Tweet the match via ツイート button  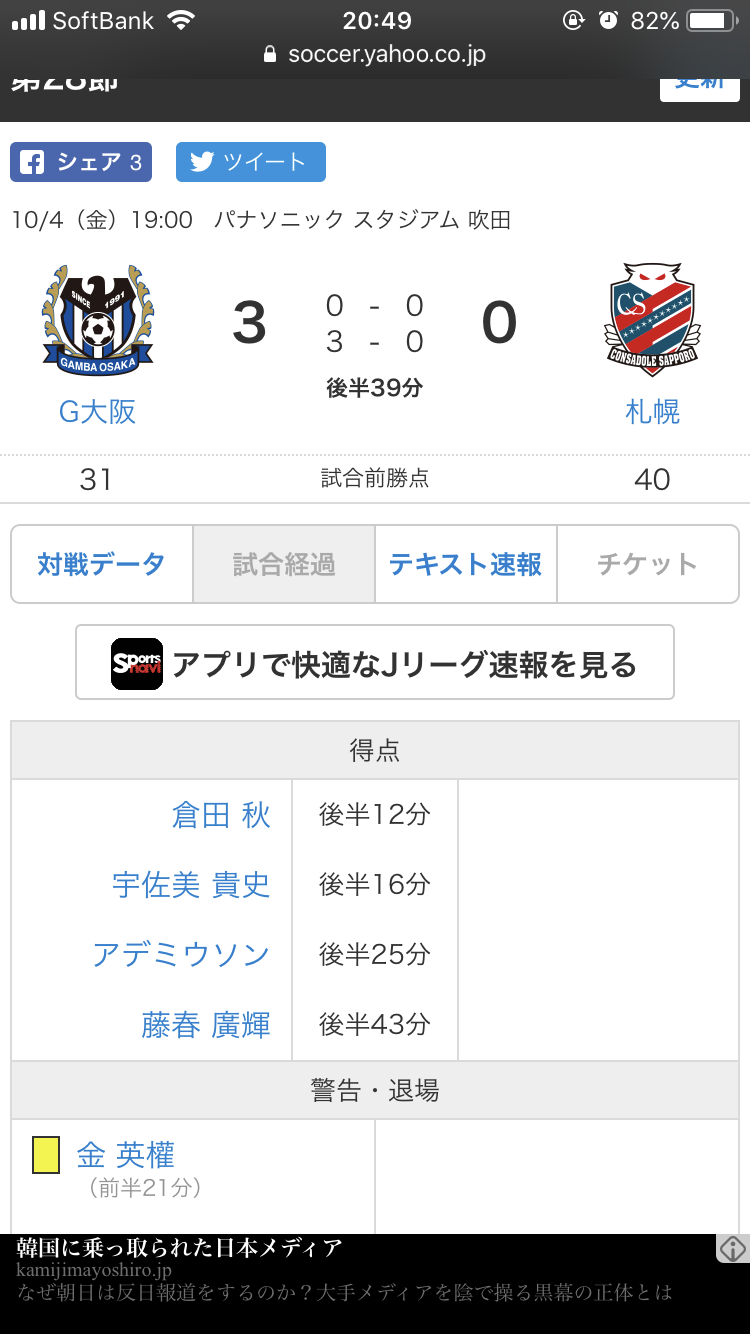point(251,162)
